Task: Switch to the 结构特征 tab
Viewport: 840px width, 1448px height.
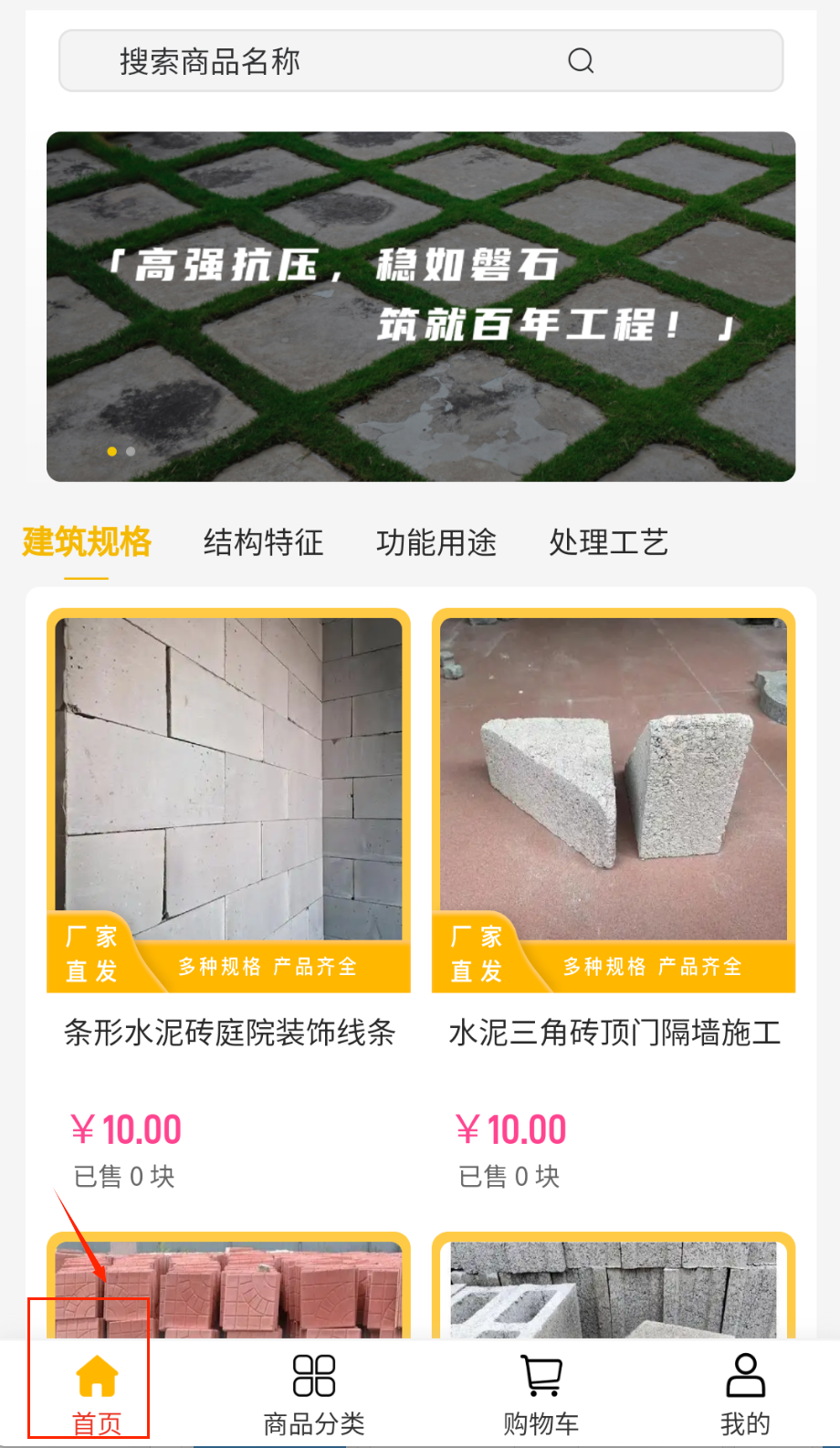Action: point(263,542)
